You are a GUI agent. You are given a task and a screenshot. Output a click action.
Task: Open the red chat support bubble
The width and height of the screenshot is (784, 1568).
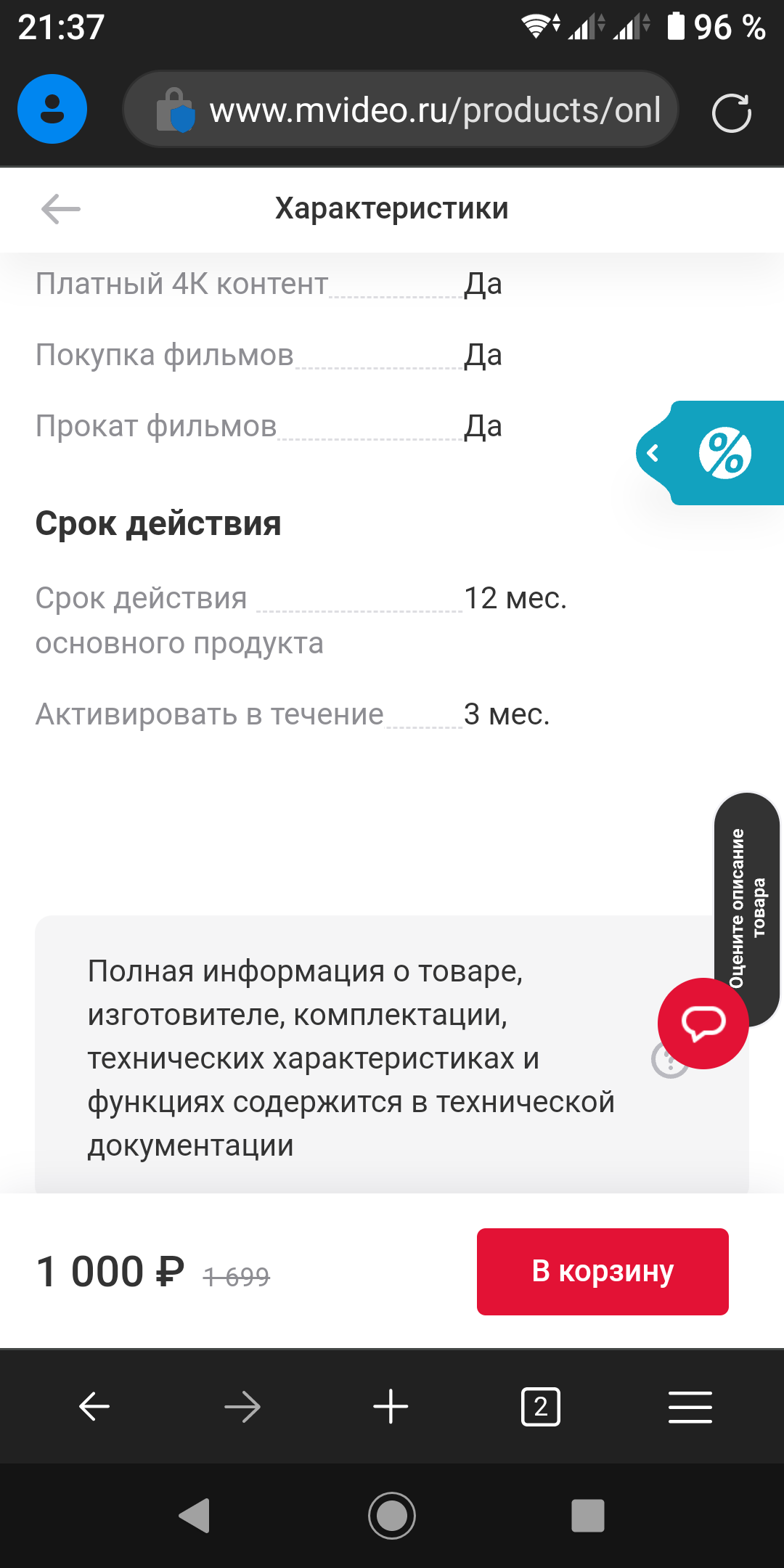pyautogui.click(x=703, y=1023)
